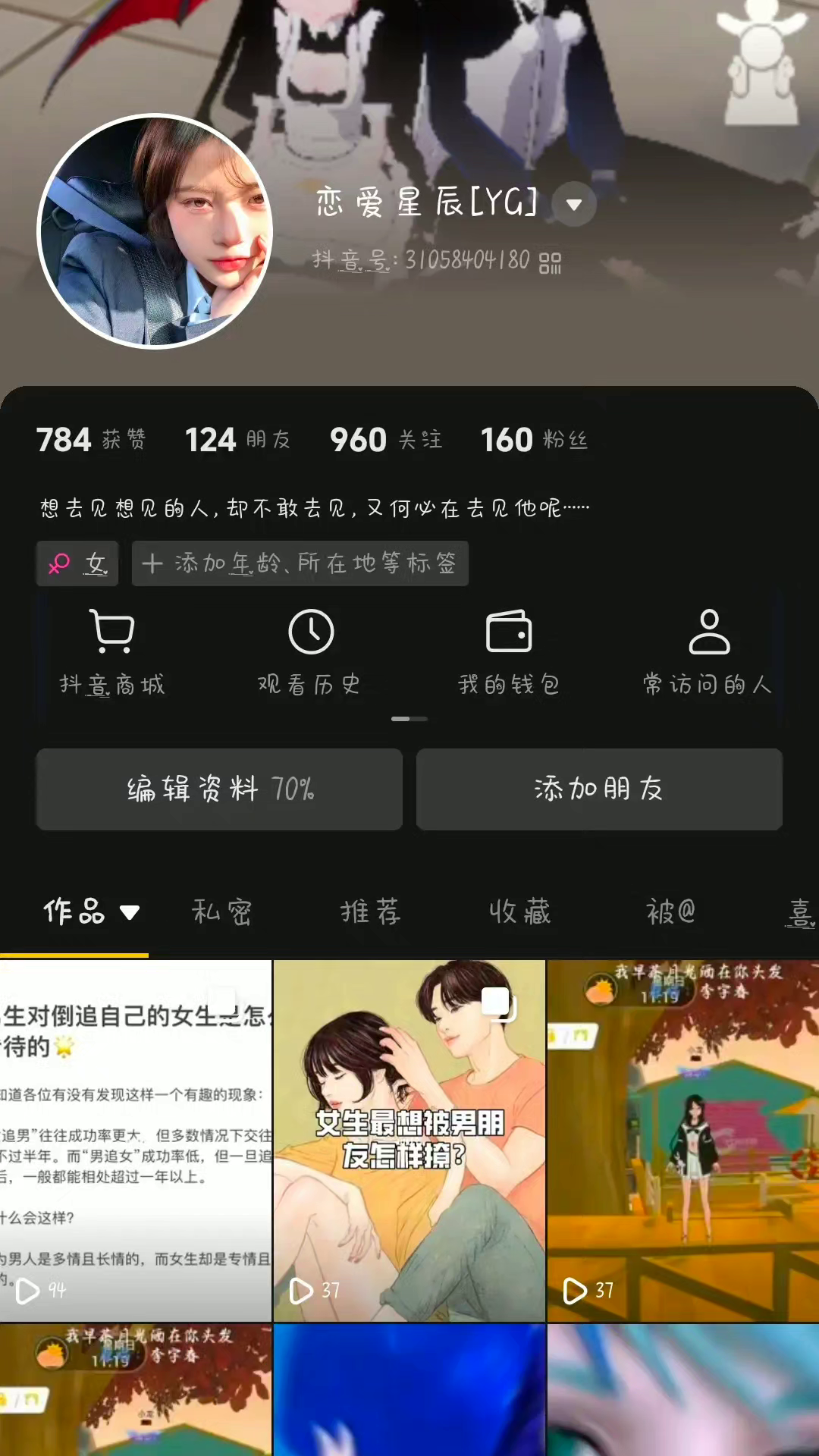
Task: Switch to the 私密 tab
Action: pos(221,912)
